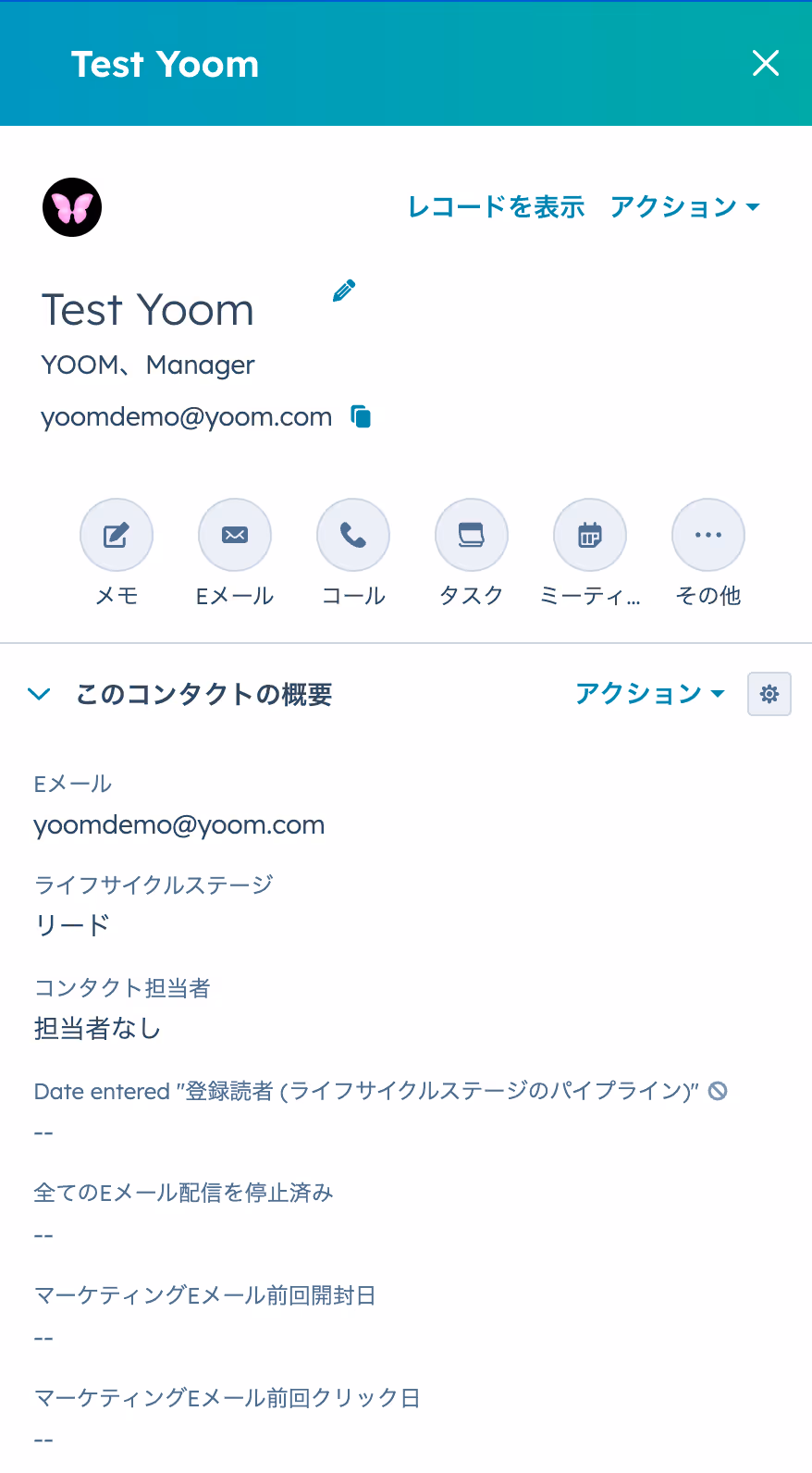This screenshot has width=812, height=1473.
Task: Open レコードを表示 link
Action: tap(496, 206)
